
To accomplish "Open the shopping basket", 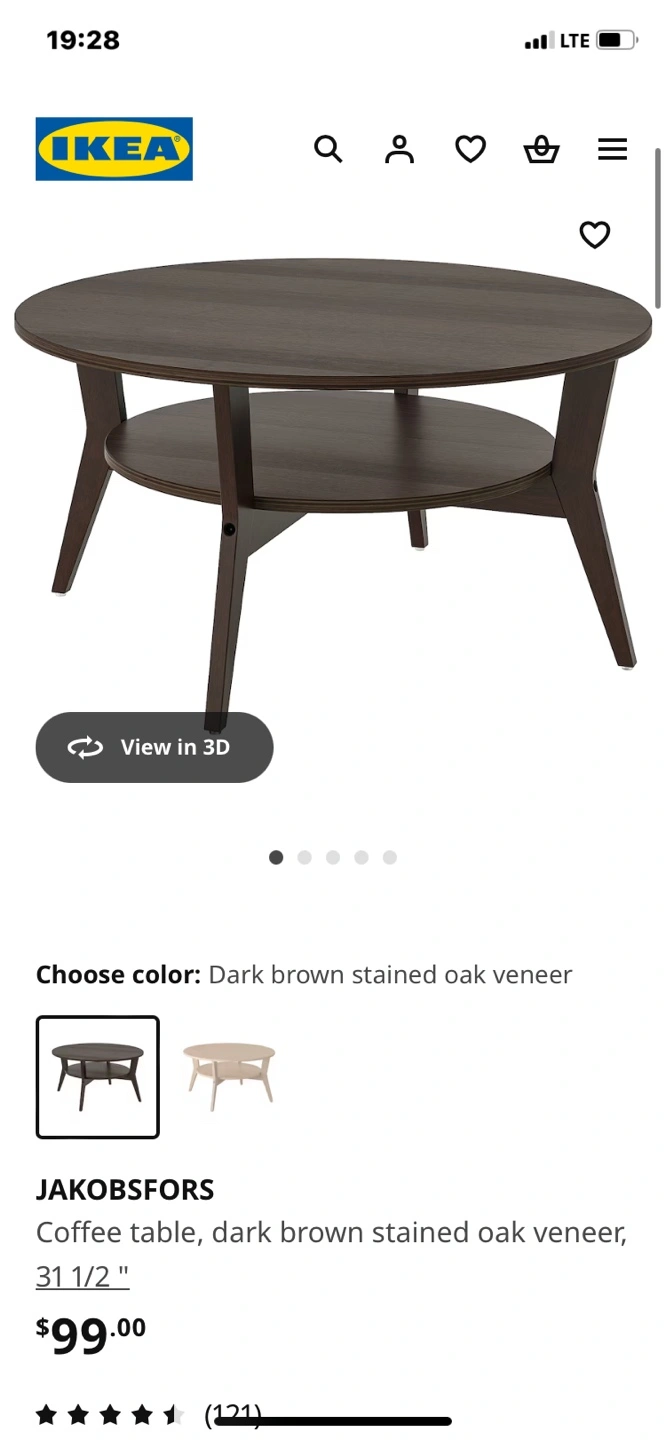I will (541, 150).
